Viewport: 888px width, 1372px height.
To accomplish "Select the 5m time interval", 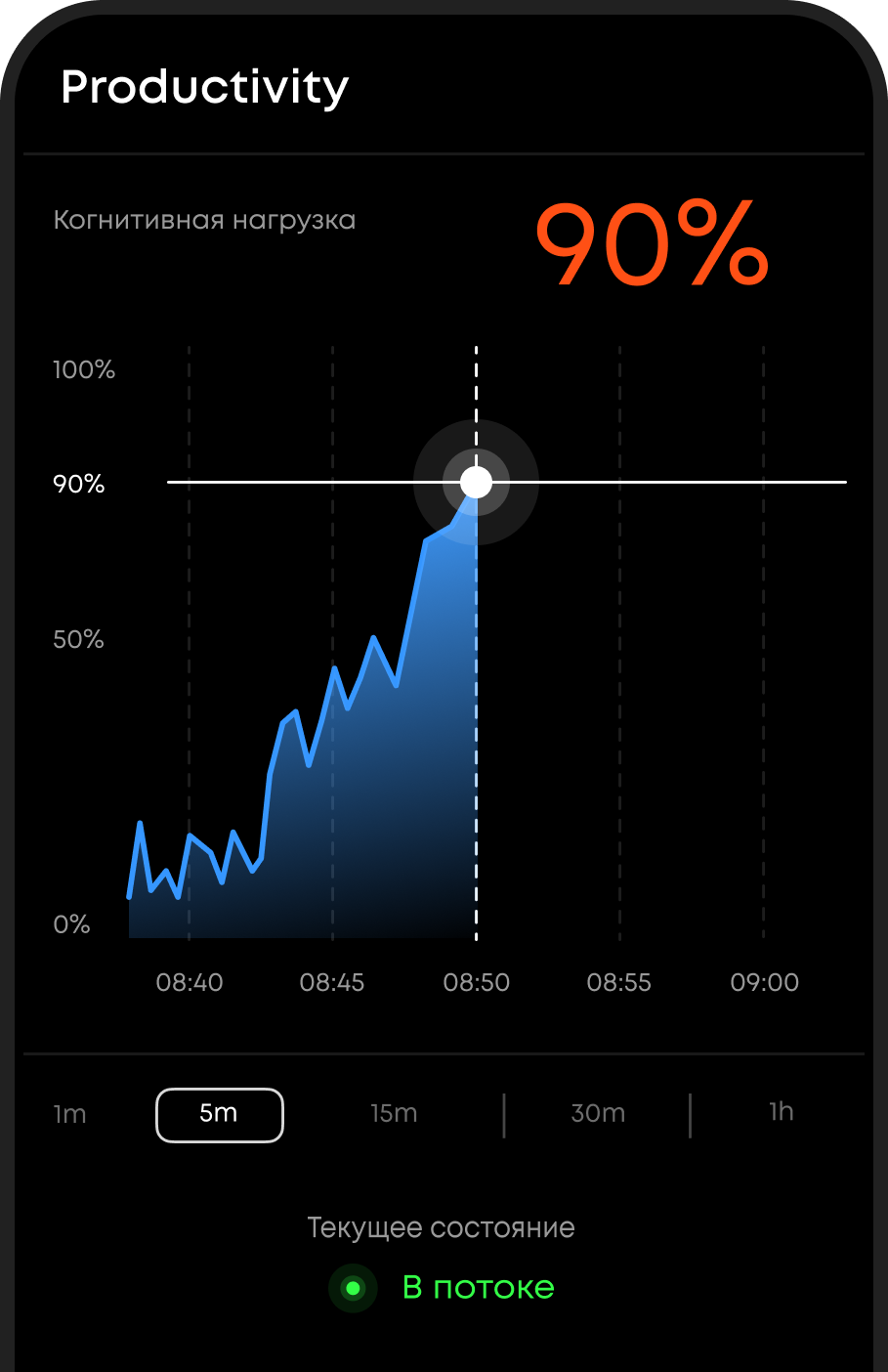I will coord(220,1114).
